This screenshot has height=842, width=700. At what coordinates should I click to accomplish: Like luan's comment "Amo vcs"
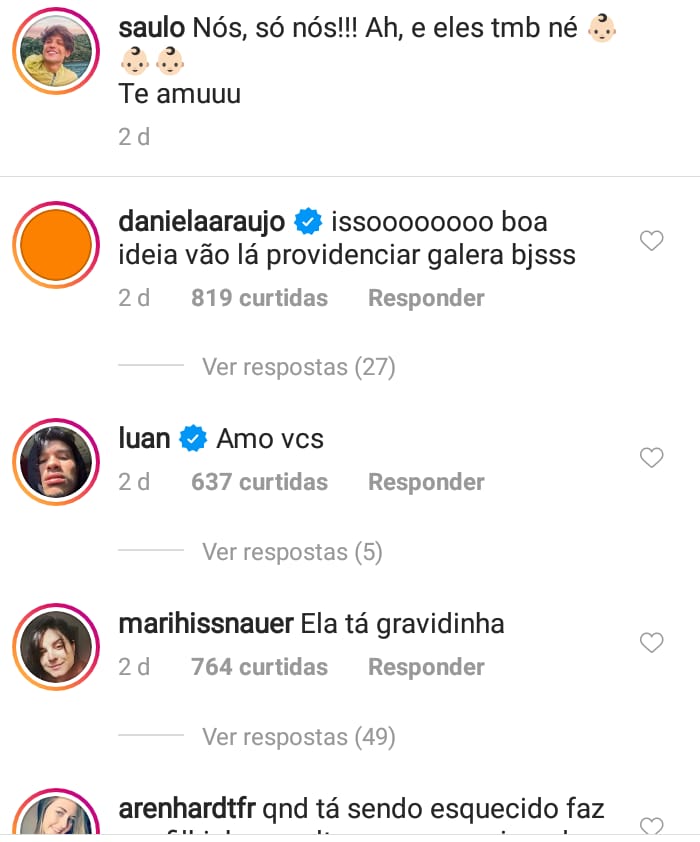click(651, 458)
